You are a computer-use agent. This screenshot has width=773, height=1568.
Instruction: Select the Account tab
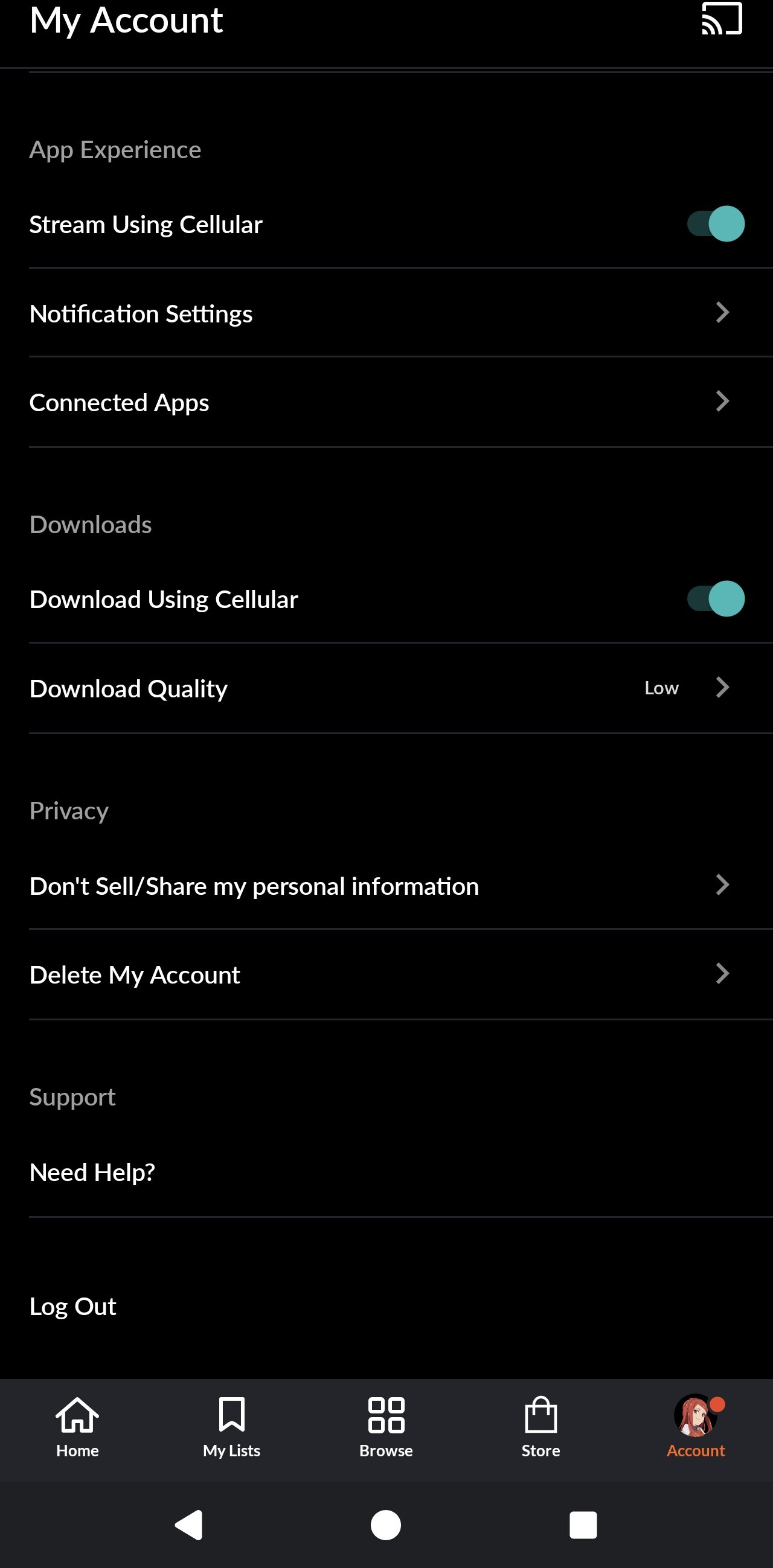[695, 1427]
